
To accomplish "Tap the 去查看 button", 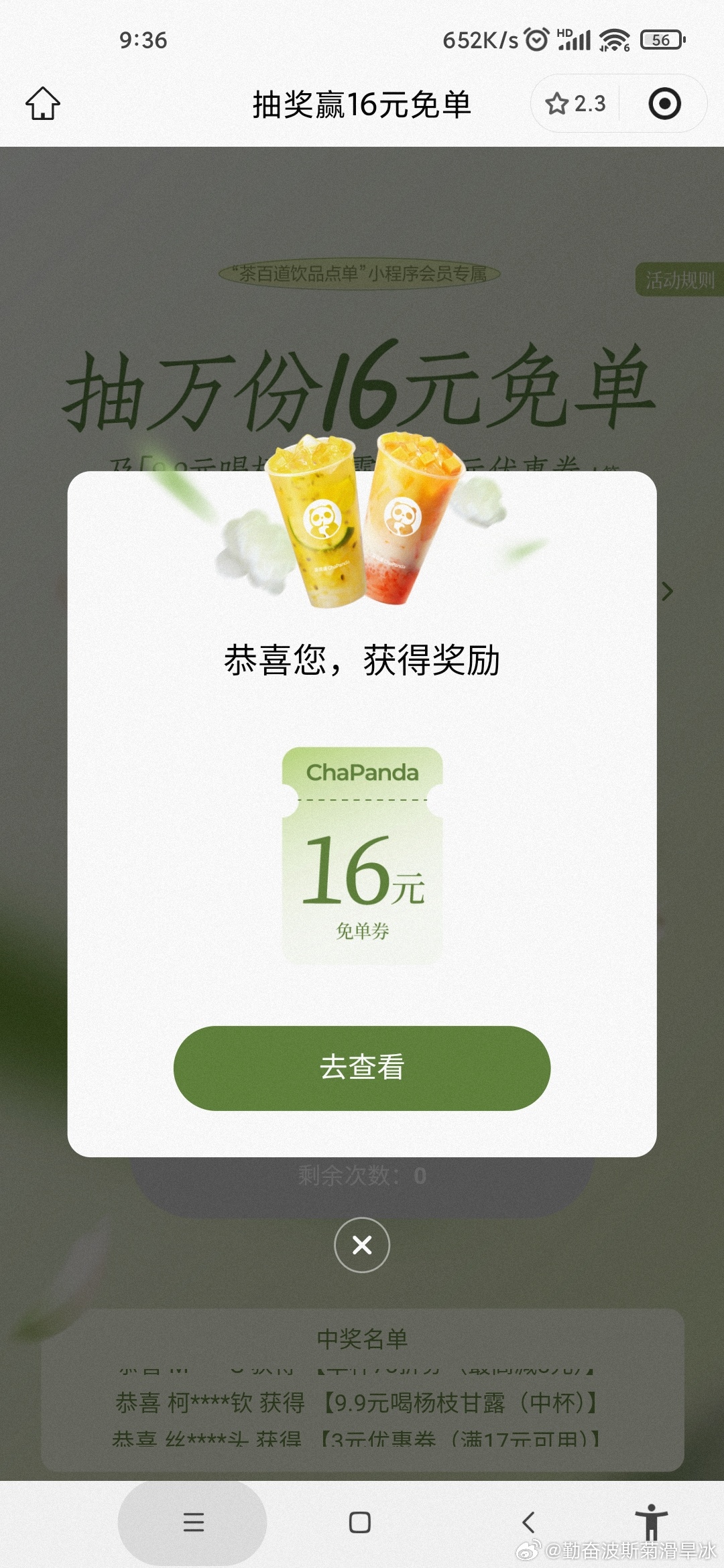I will click(x=362, y=1067).
